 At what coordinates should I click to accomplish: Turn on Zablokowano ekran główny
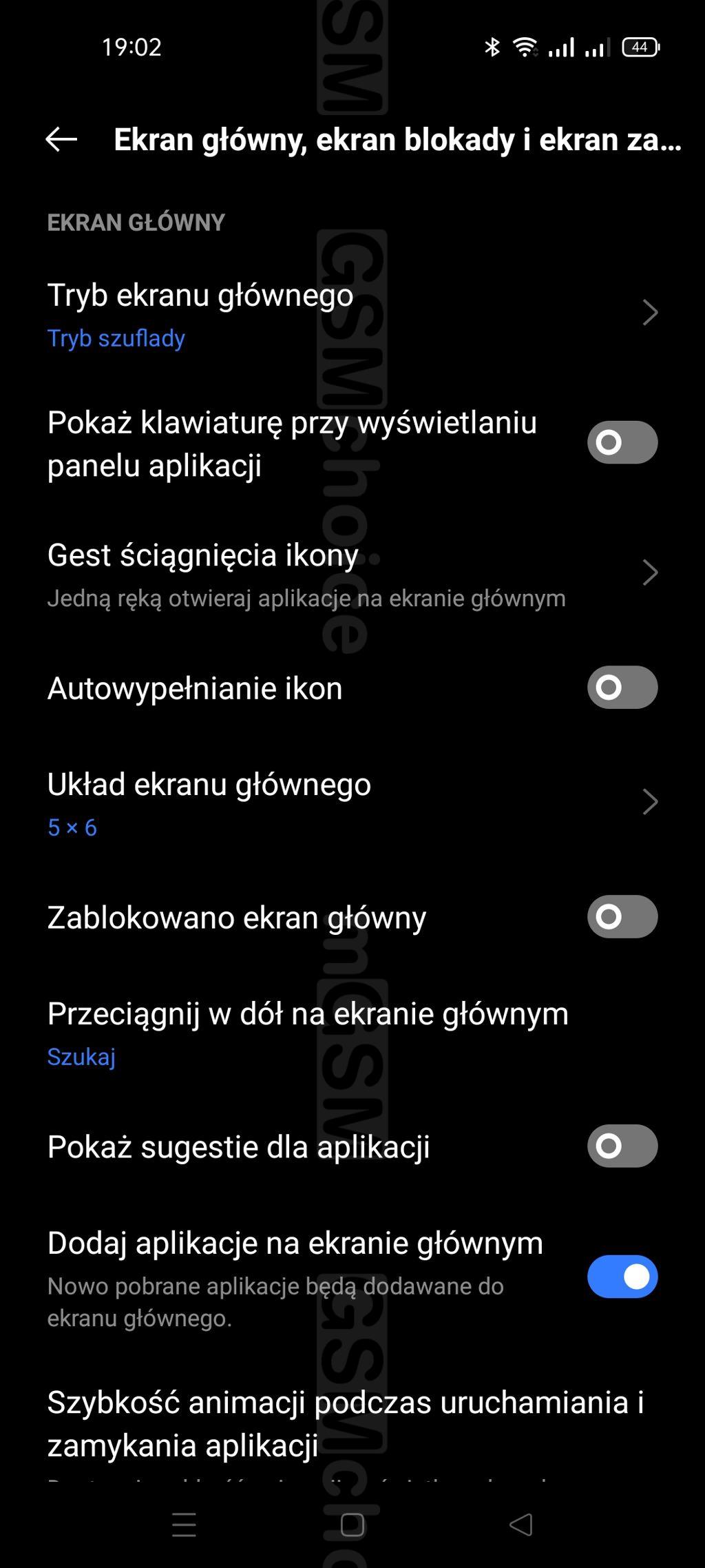pos(622,917)
